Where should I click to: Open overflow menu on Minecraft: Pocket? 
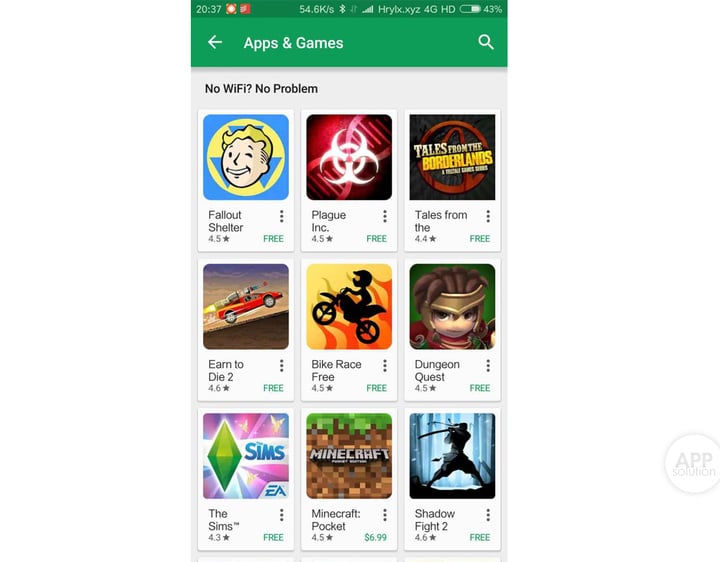click(x=385, y=515)
